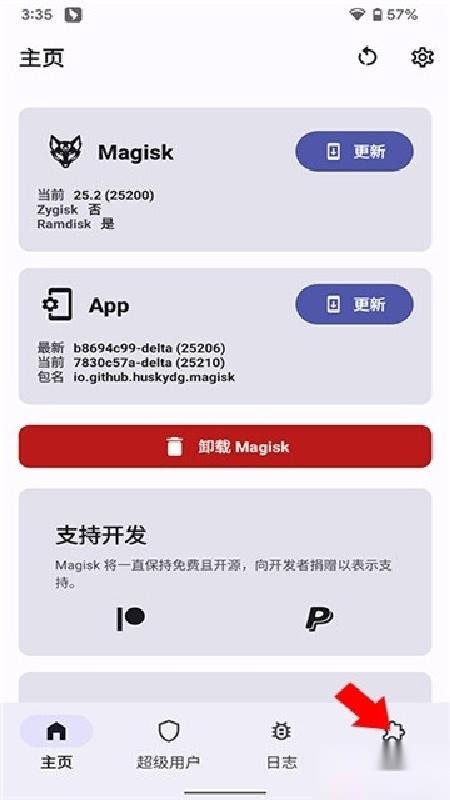
Task: Open the Patreon donation link
Action: pos(131,619)
